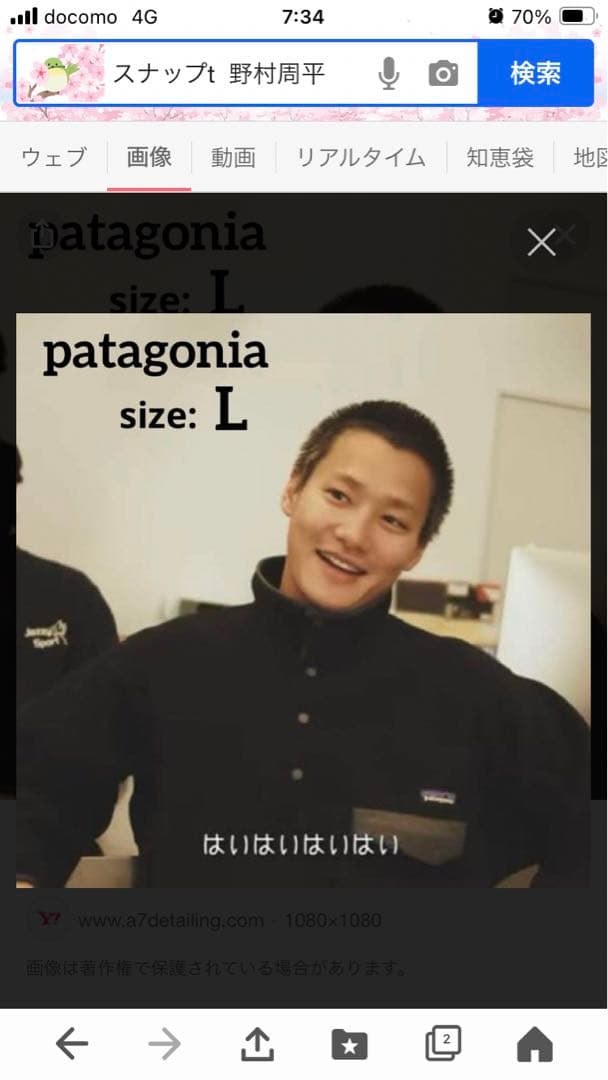The height and width of the screenshot is (1080, 608).
Task: Open the リアルタイム tab
Action: 361,157
